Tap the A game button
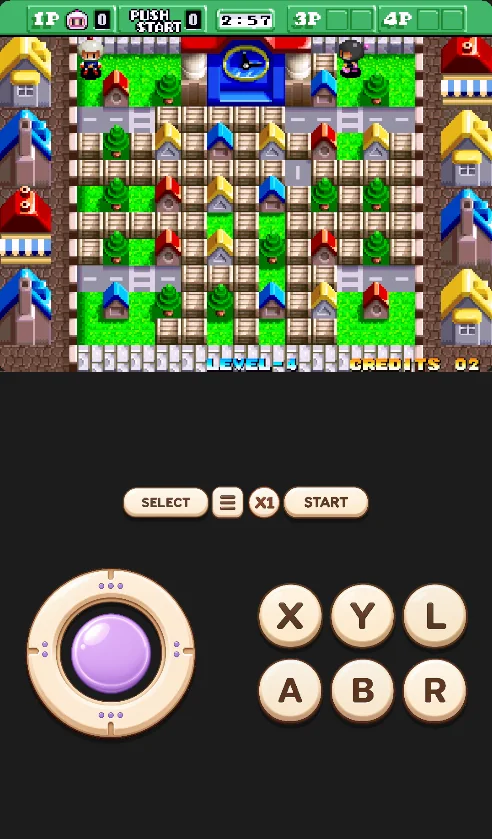This screenshot has height=839, width=492. point(290,691)
